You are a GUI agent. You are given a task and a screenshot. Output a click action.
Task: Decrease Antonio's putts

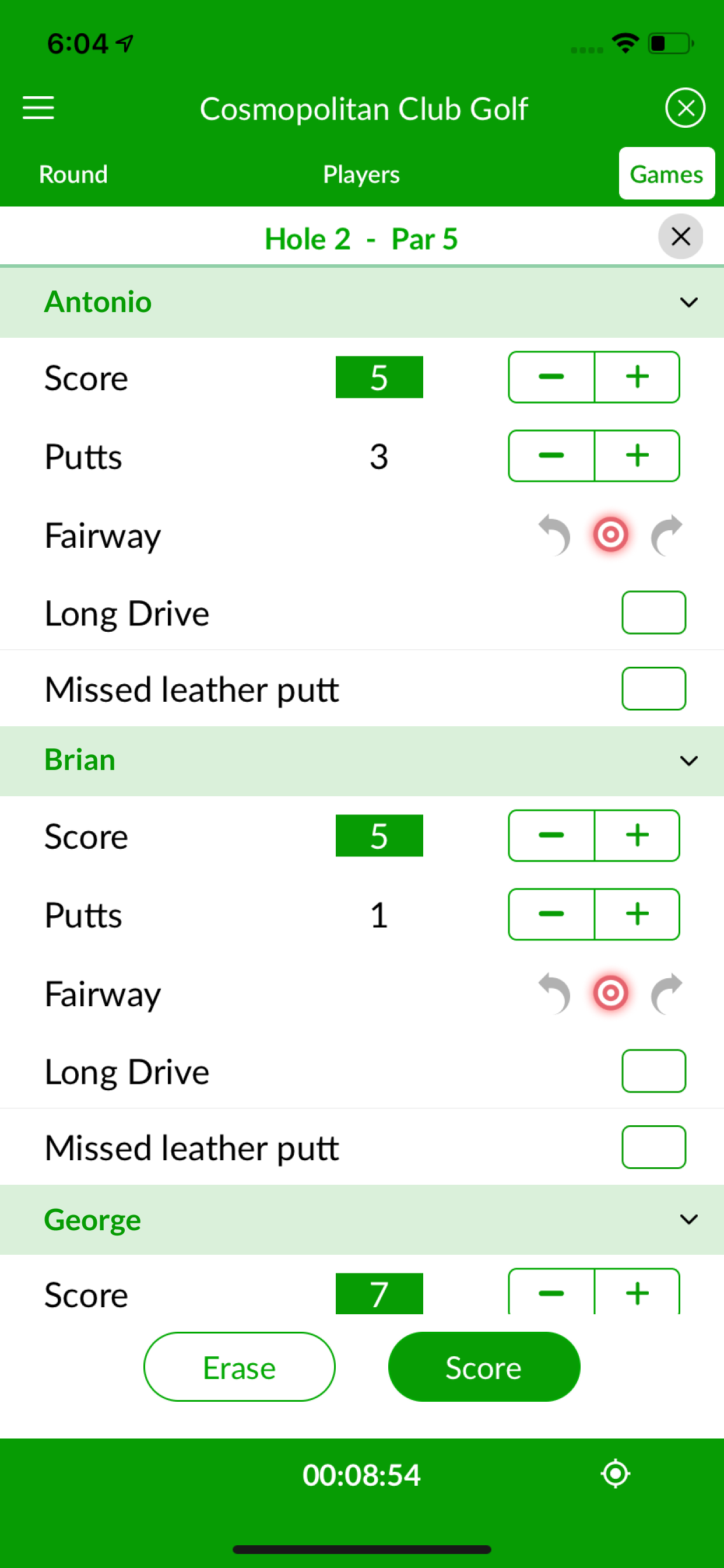551,456
